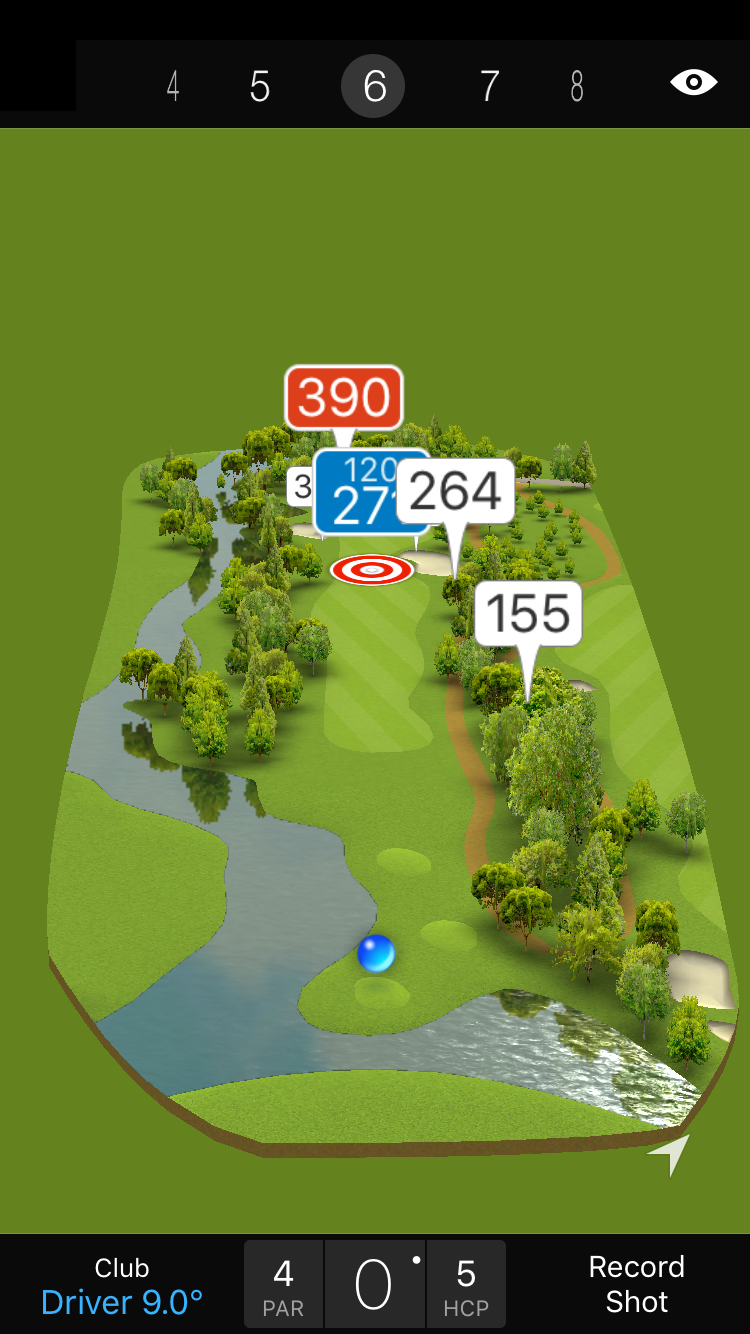Screen dimensions: 750x1334
Task: Tap the 264 distance marker
Action: pos(456,491)
